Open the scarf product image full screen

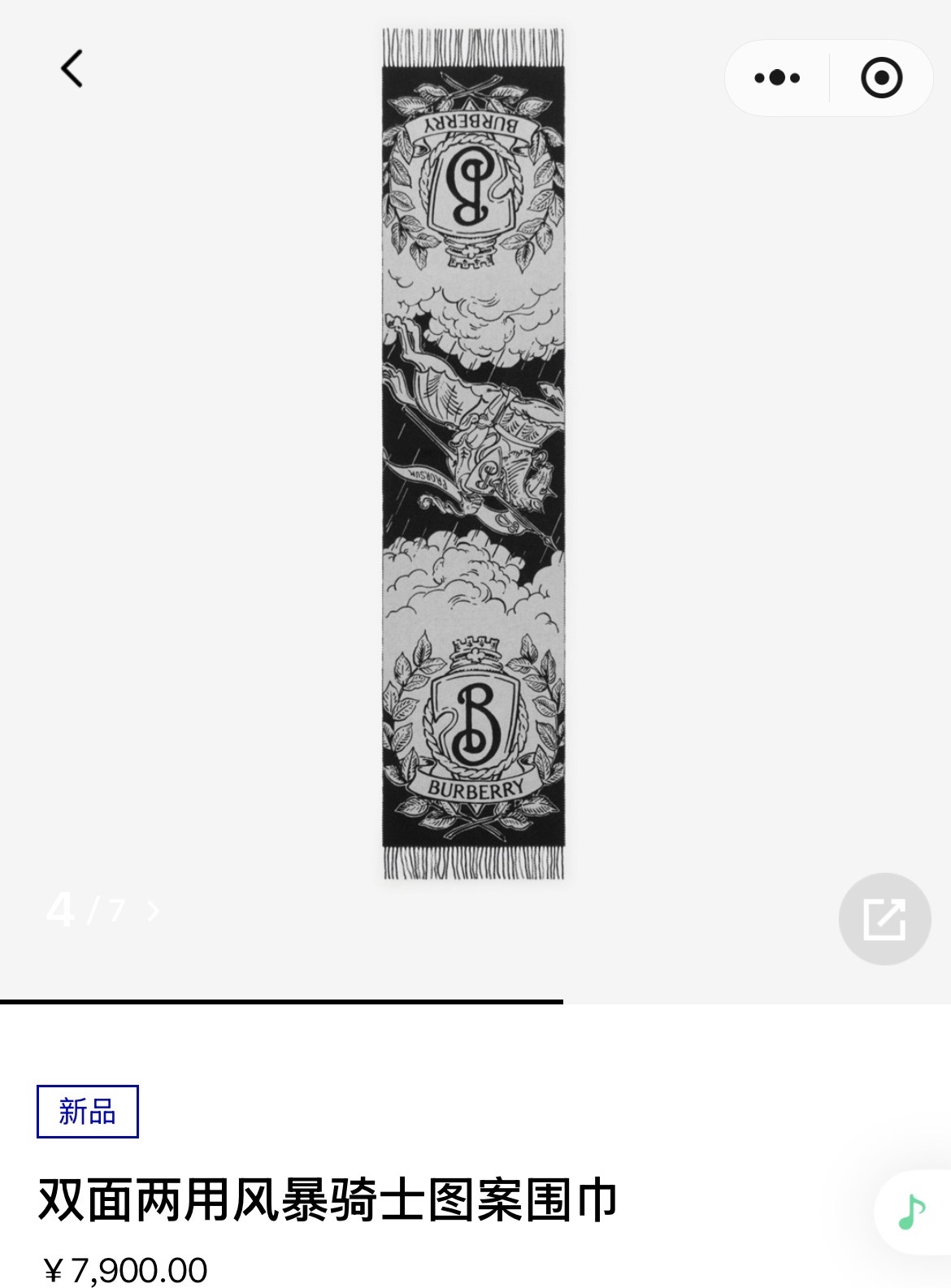pos(473,455)
